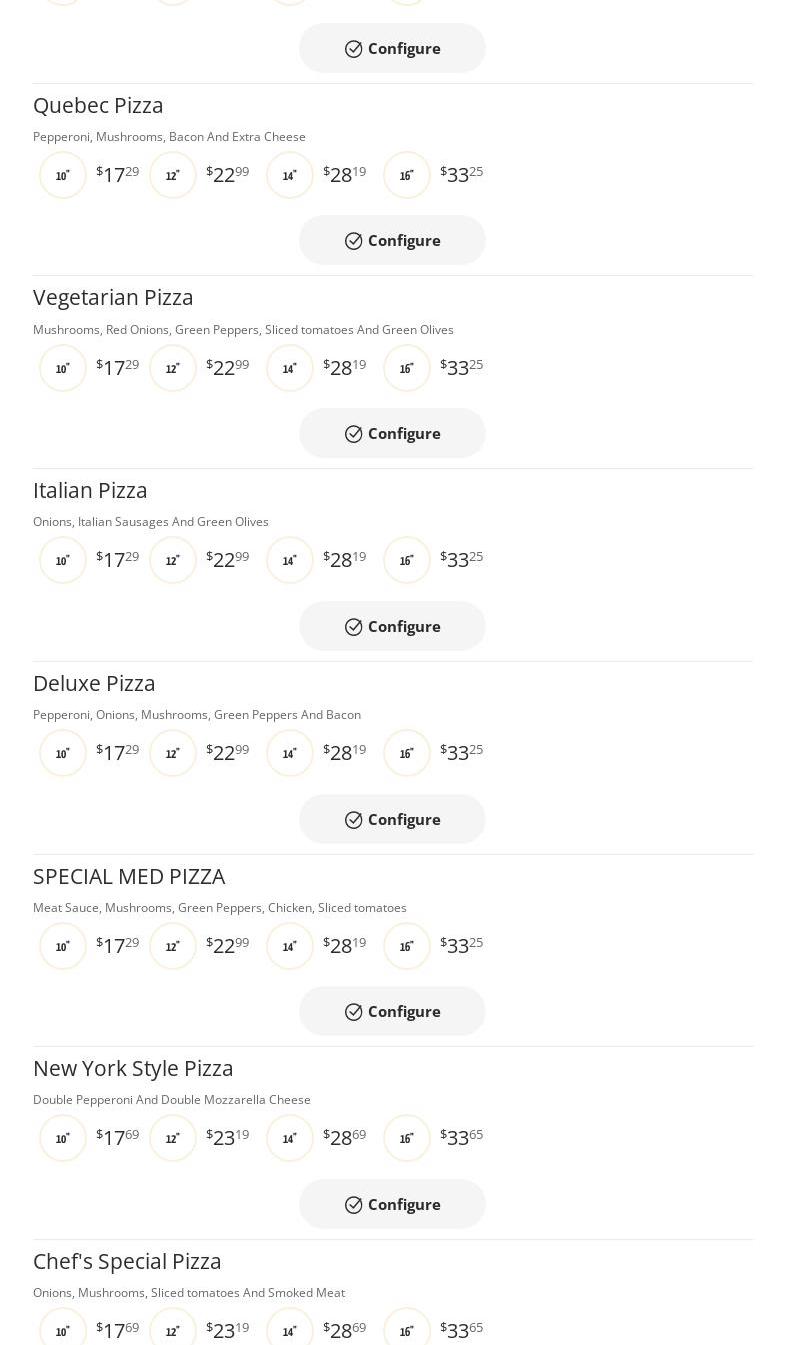Configure the New York Style Pizza

click(x=392, y=1205)
